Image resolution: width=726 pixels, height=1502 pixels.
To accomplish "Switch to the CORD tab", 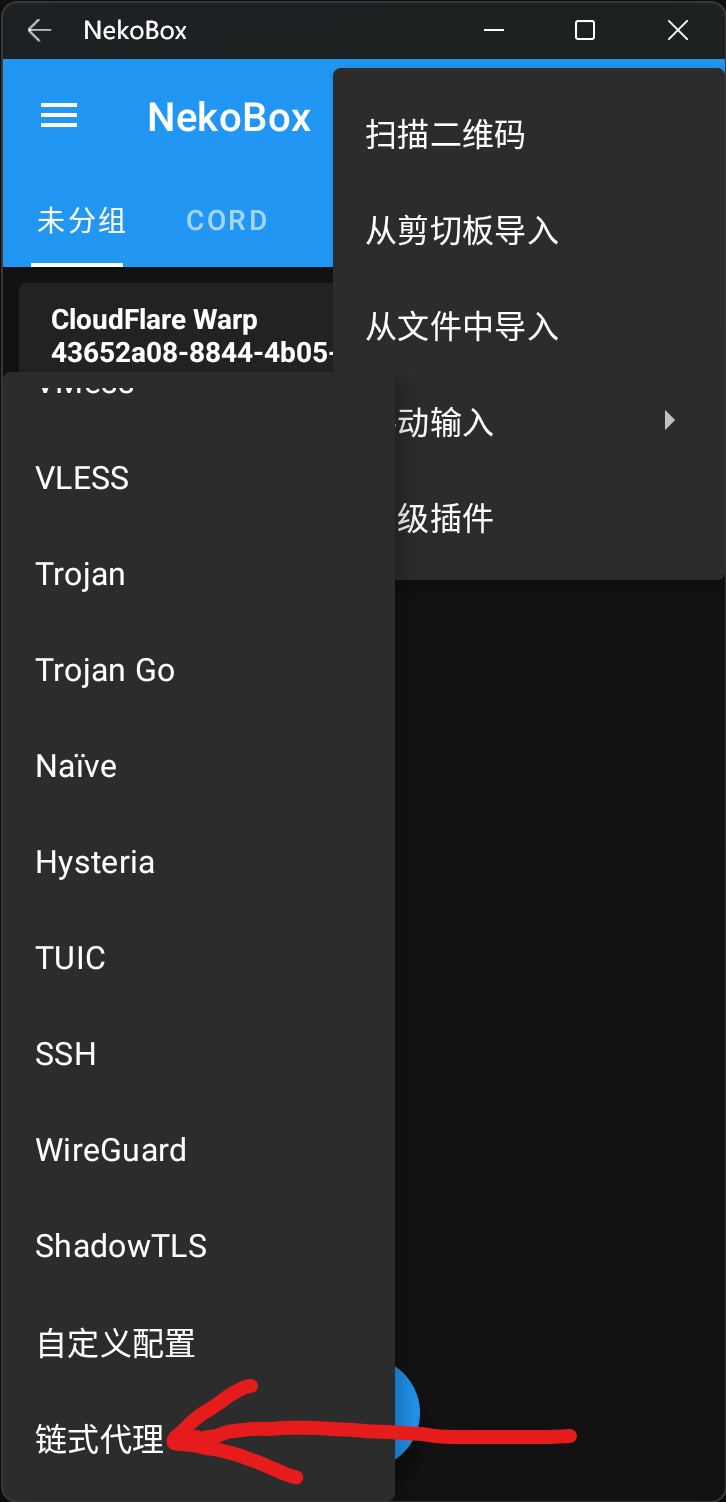I will (x=227, y=220).
